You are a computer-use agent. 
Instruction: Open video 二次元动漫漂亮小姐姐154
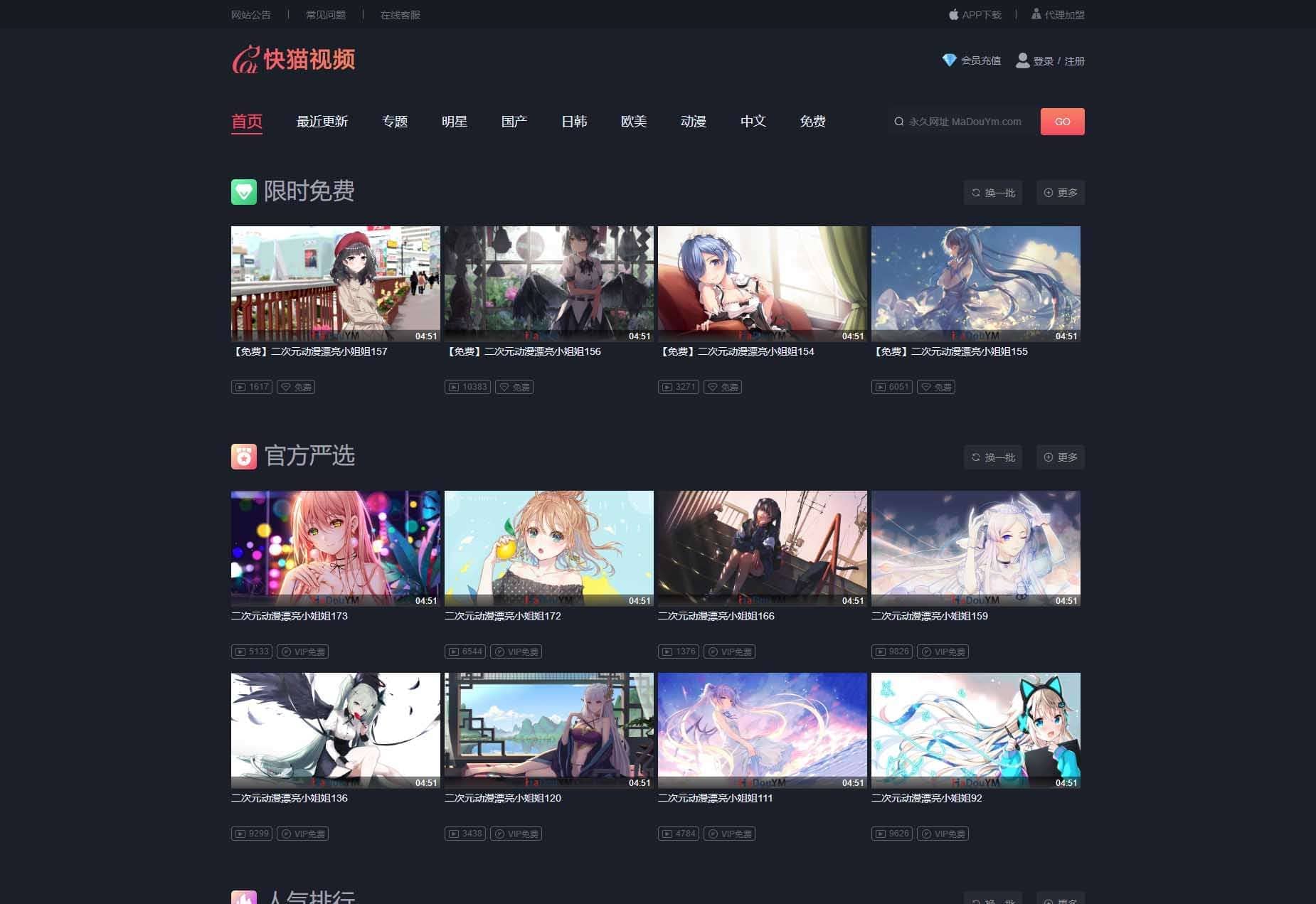762,285
